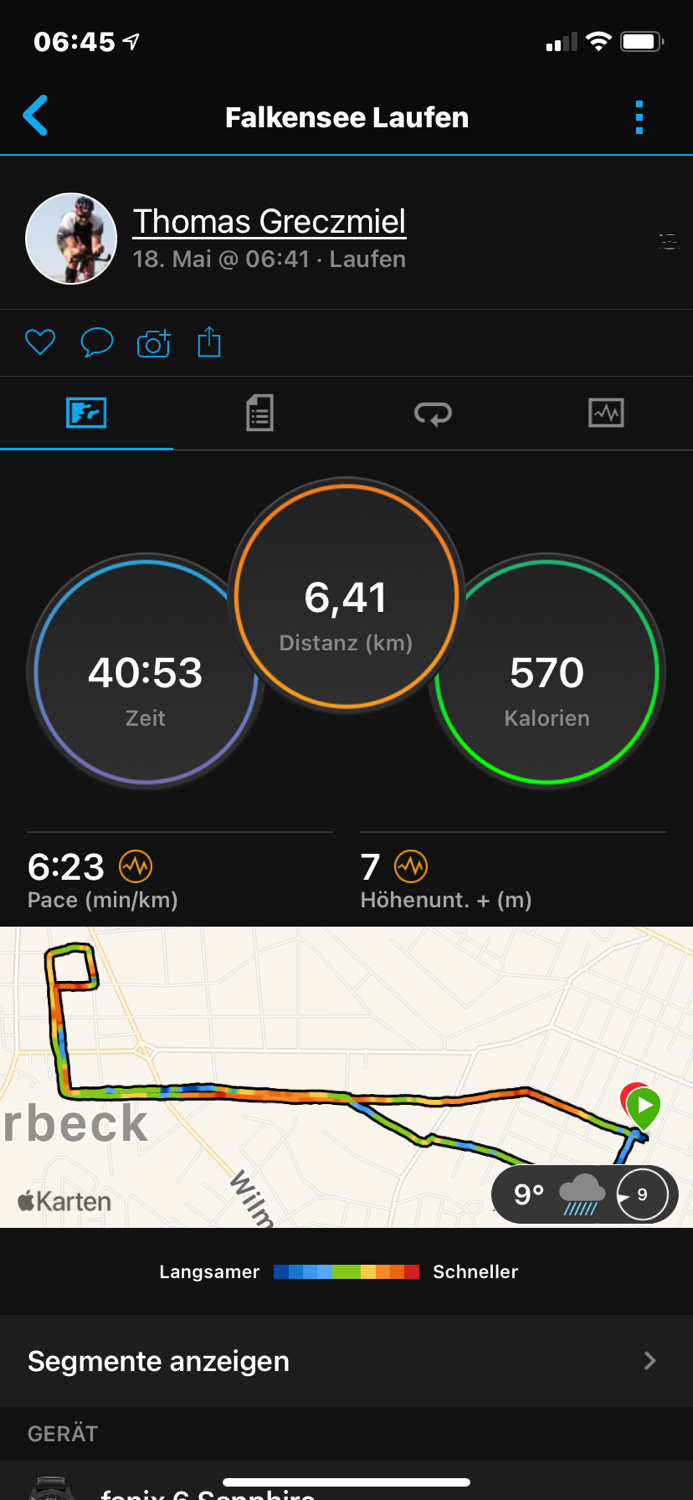Switch to the laps tab
This screenshot has height=1500, width=693.
[433, 413]
